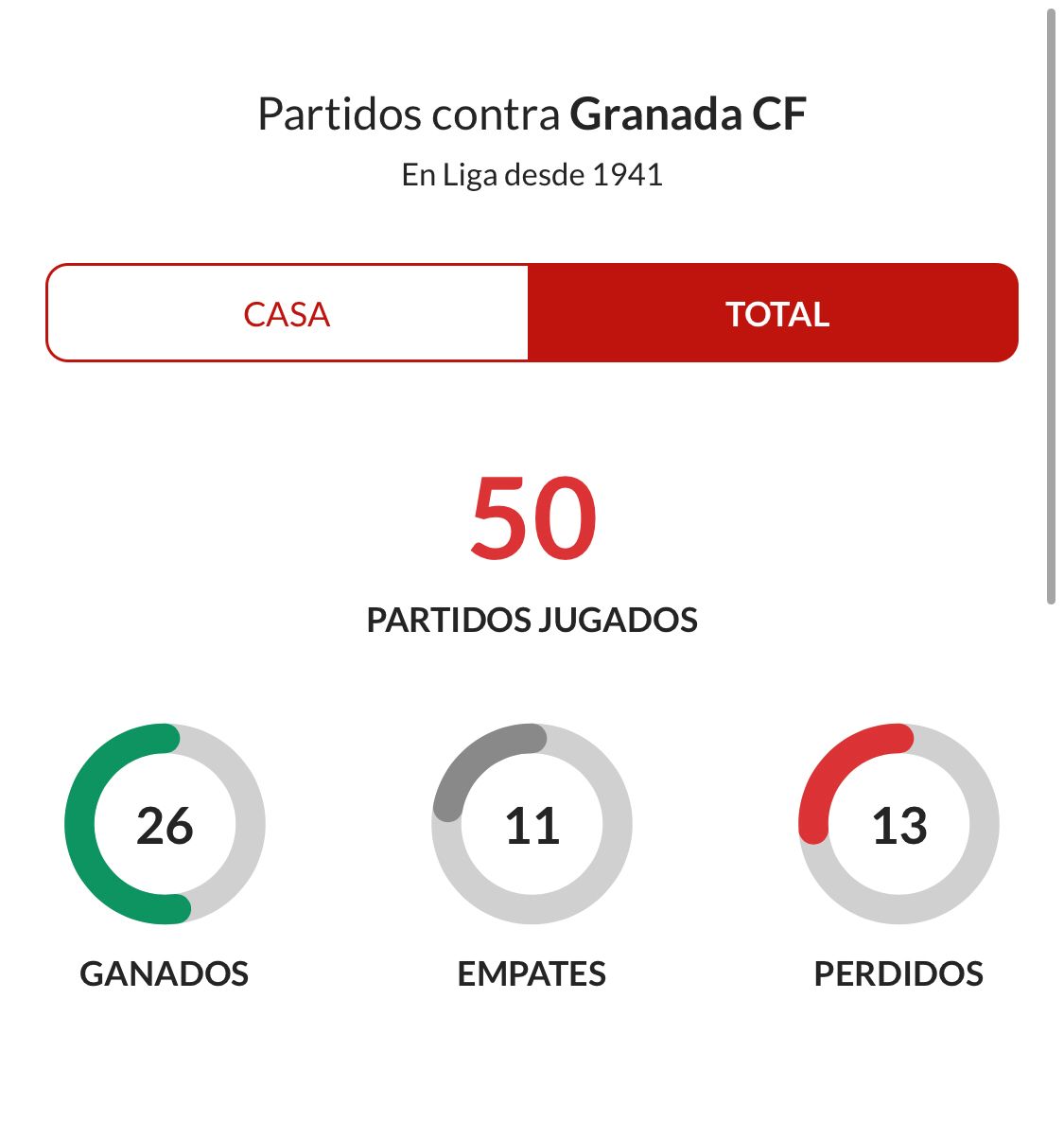
Task: Switch to the CASA tab
Action: pos(287,313)
